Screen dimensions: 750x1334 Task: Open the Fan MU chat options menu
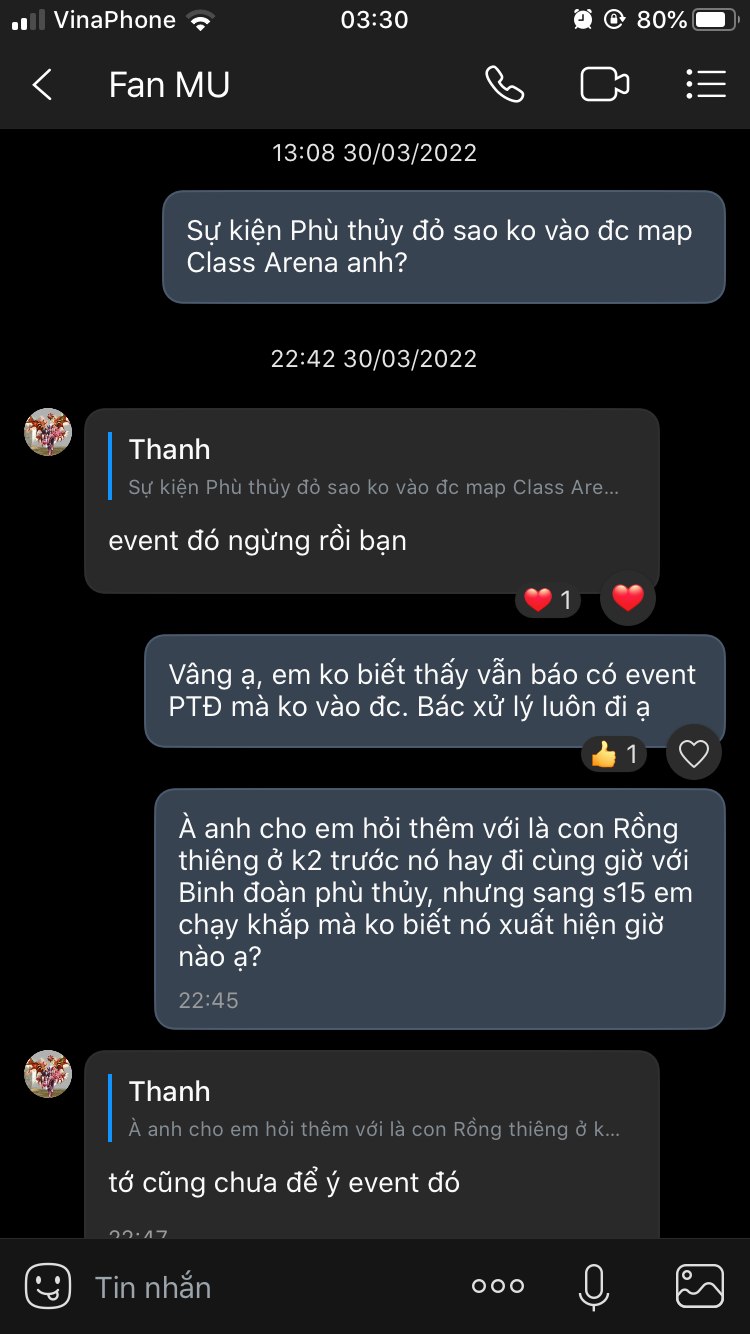point(705,85)
